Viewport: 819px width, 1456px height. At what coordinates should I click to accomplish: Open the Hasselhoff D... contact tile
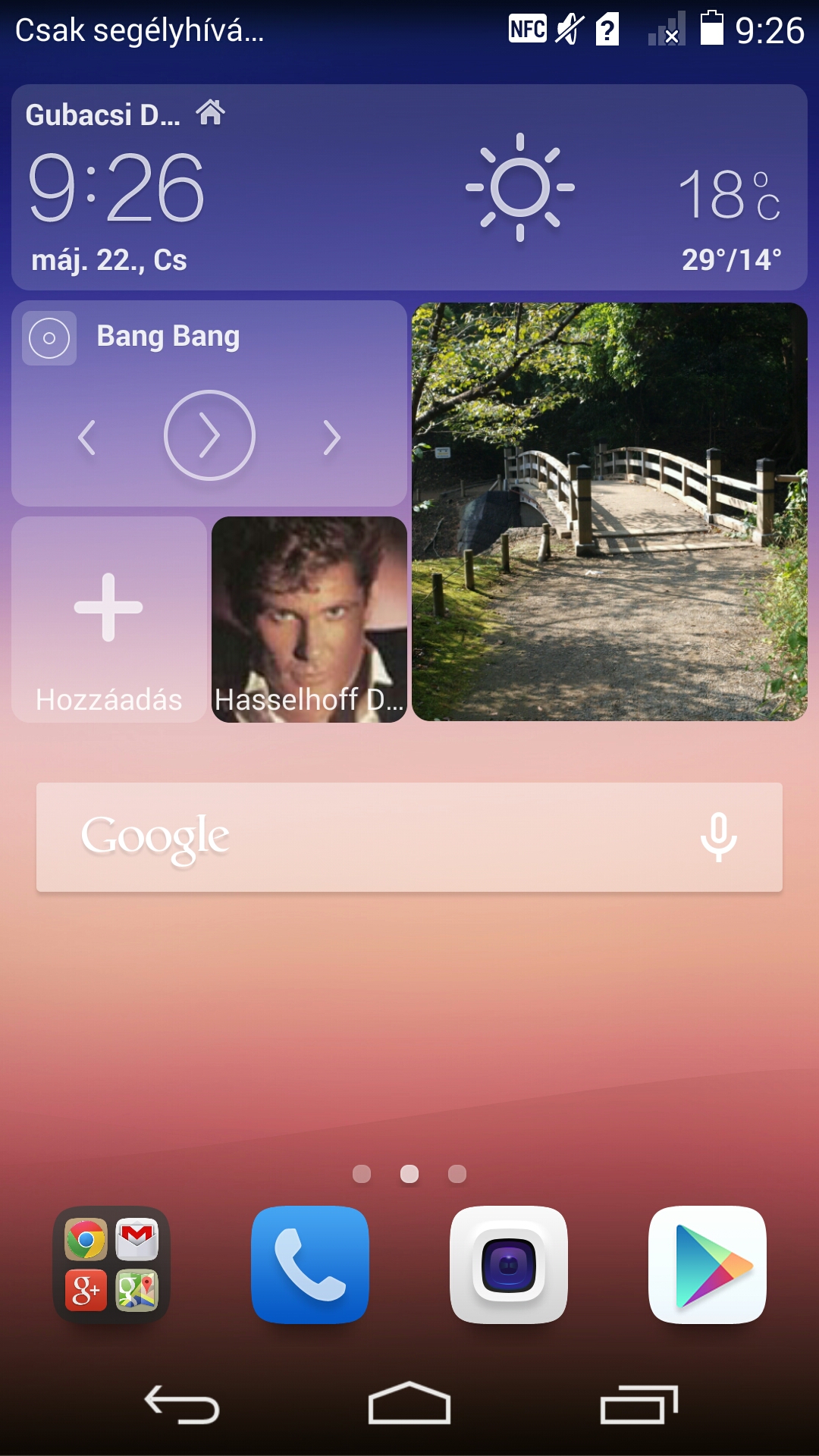(309, 620)
